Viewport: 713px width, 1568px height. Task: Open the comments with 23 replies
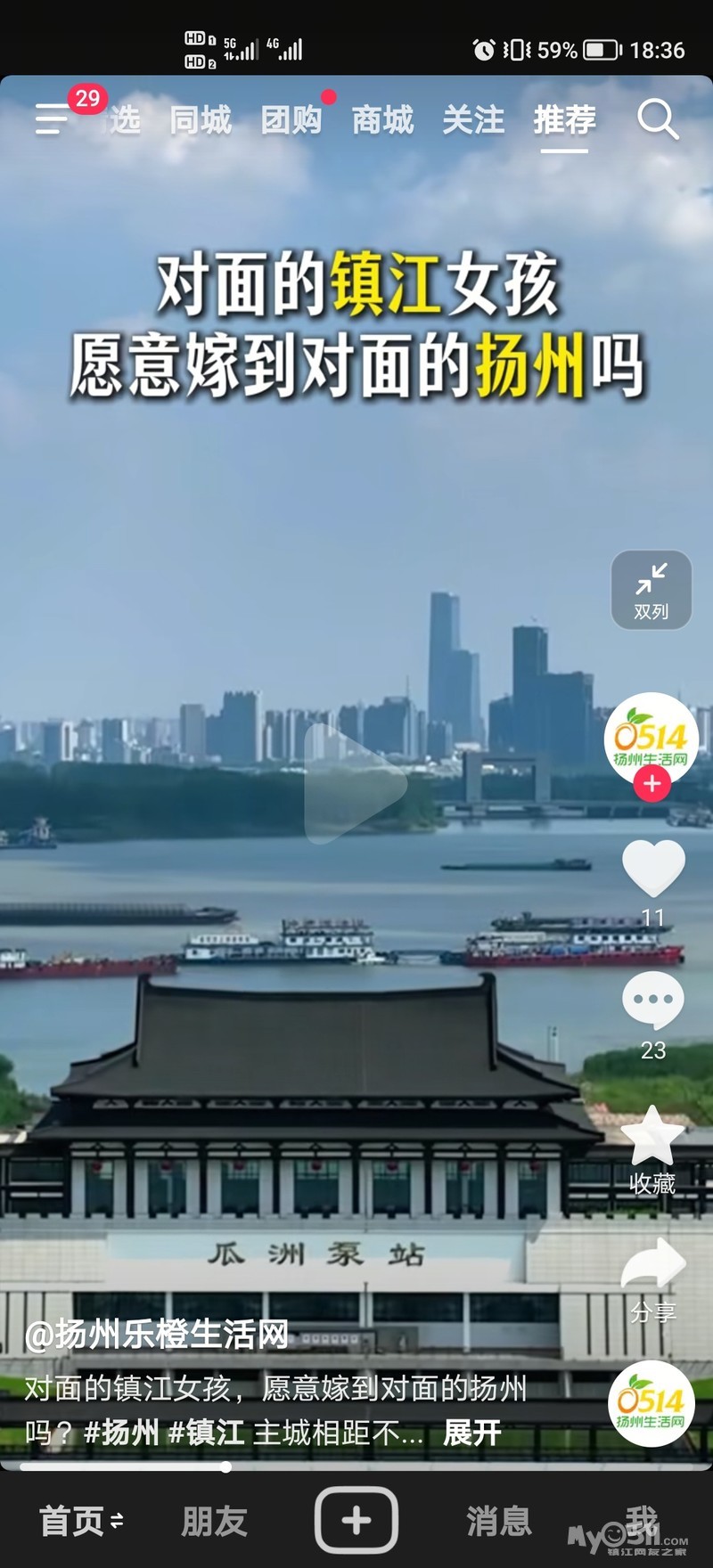pos(653,1001)
